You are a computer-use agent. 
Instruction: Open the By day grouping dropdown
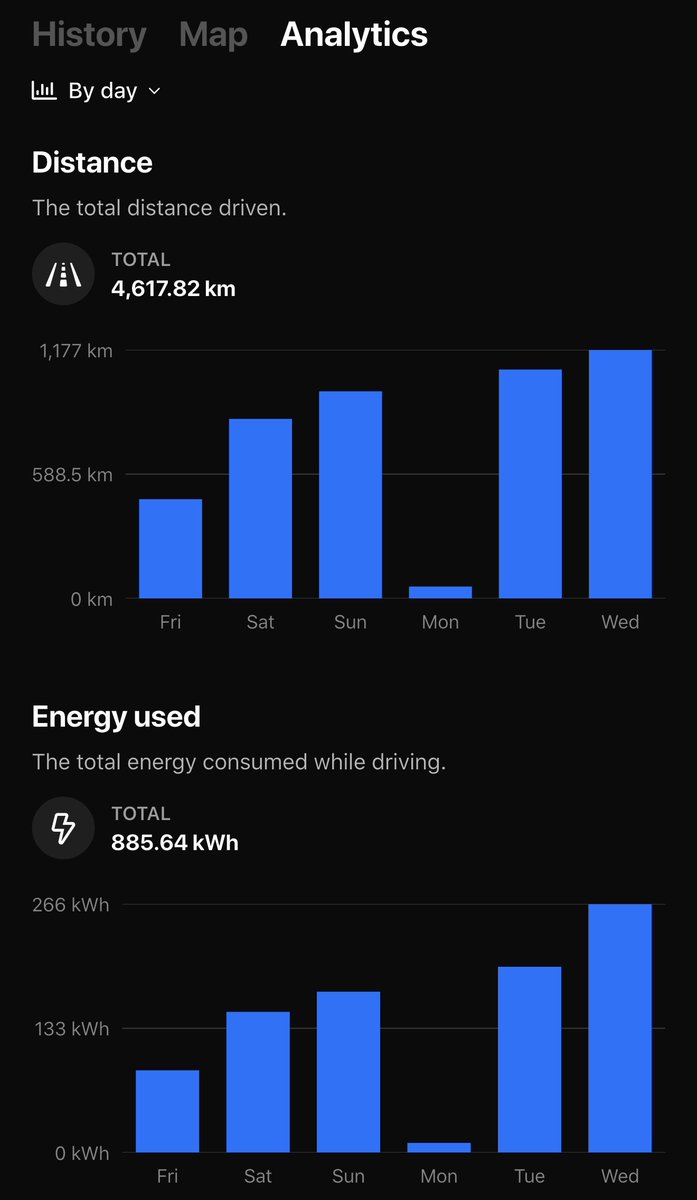click(x=96, y=91)
